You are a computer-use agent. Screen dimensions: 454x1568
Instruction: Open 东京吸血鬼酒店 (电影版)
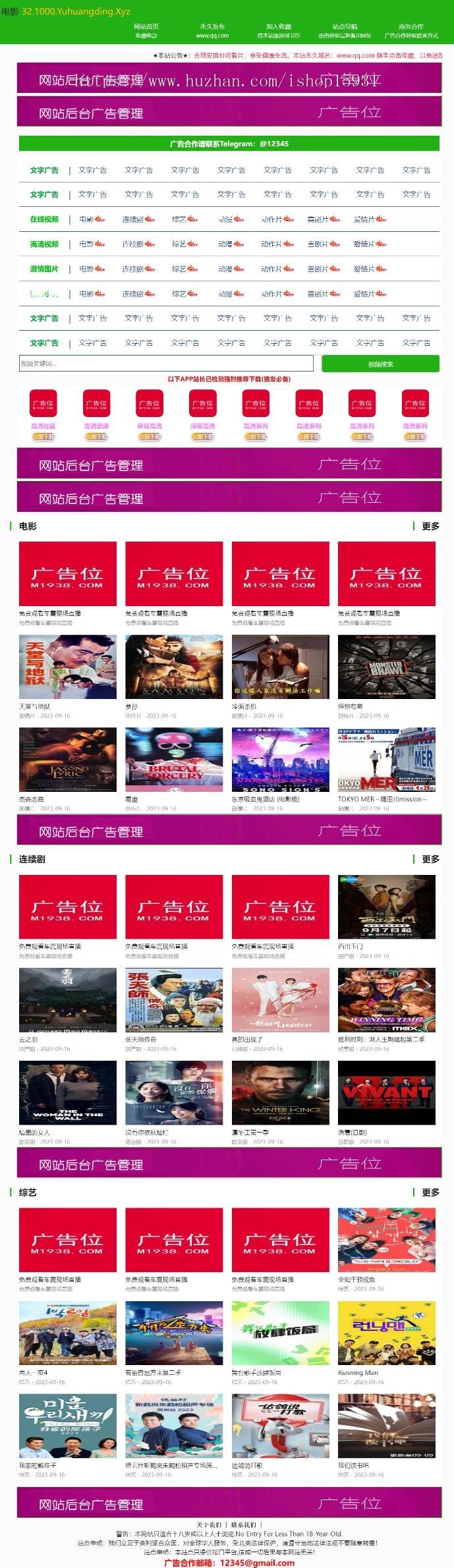(x=280, y=760)
